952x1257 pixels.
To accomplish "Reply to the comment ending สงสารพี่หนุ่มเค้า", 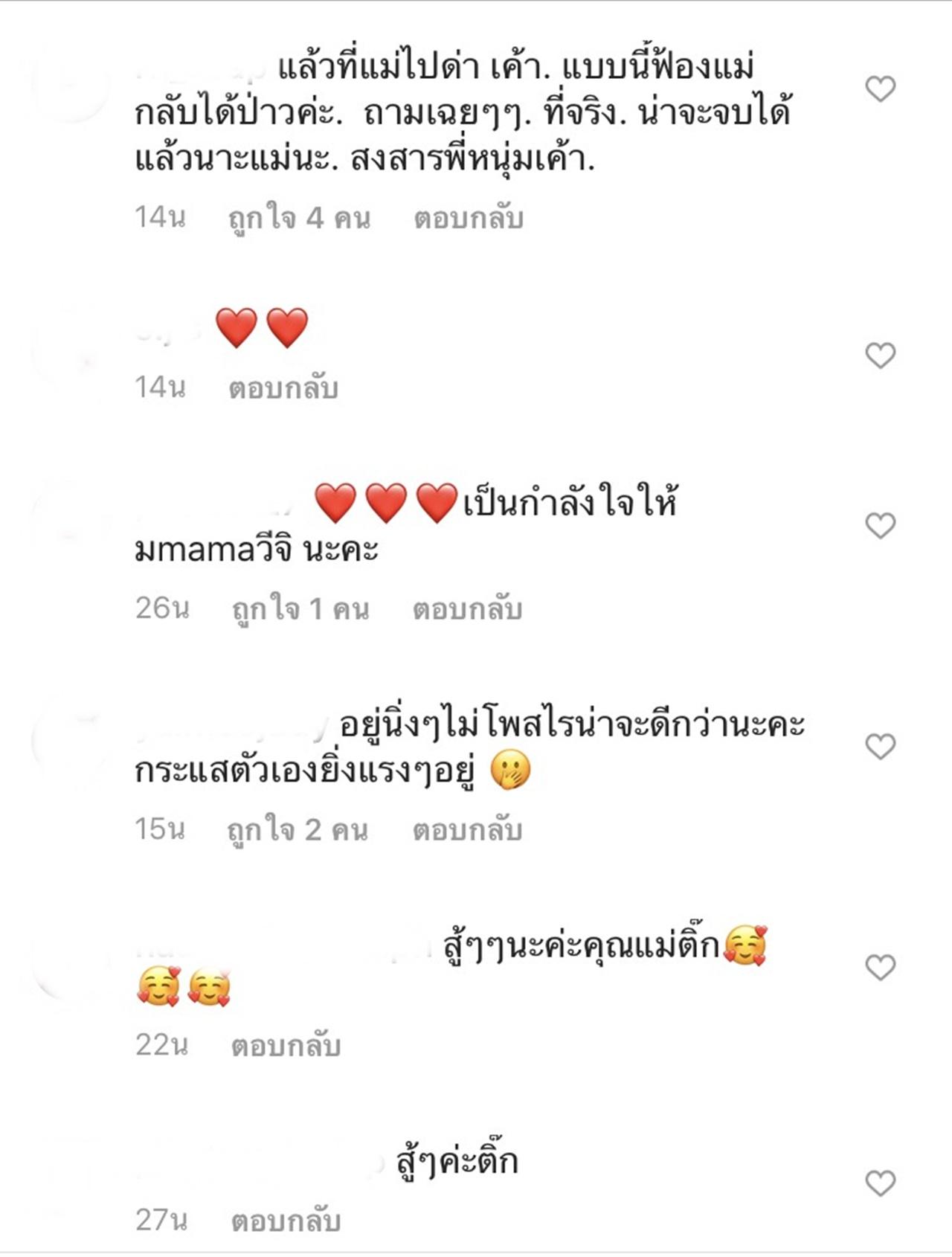I will pyautogui.click(x=469, y=218).
